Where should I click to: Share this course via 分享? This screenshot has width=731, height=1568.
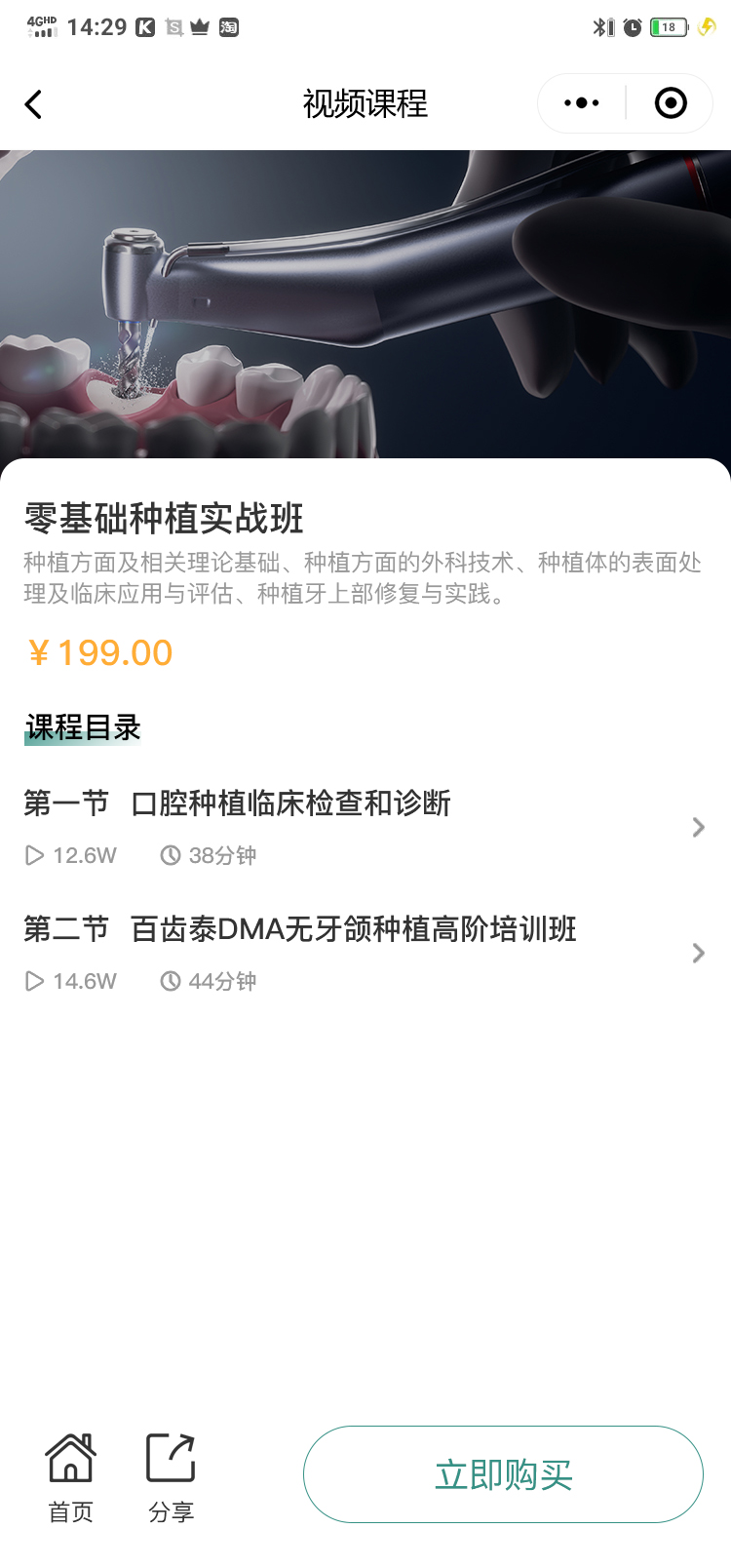172,1476
